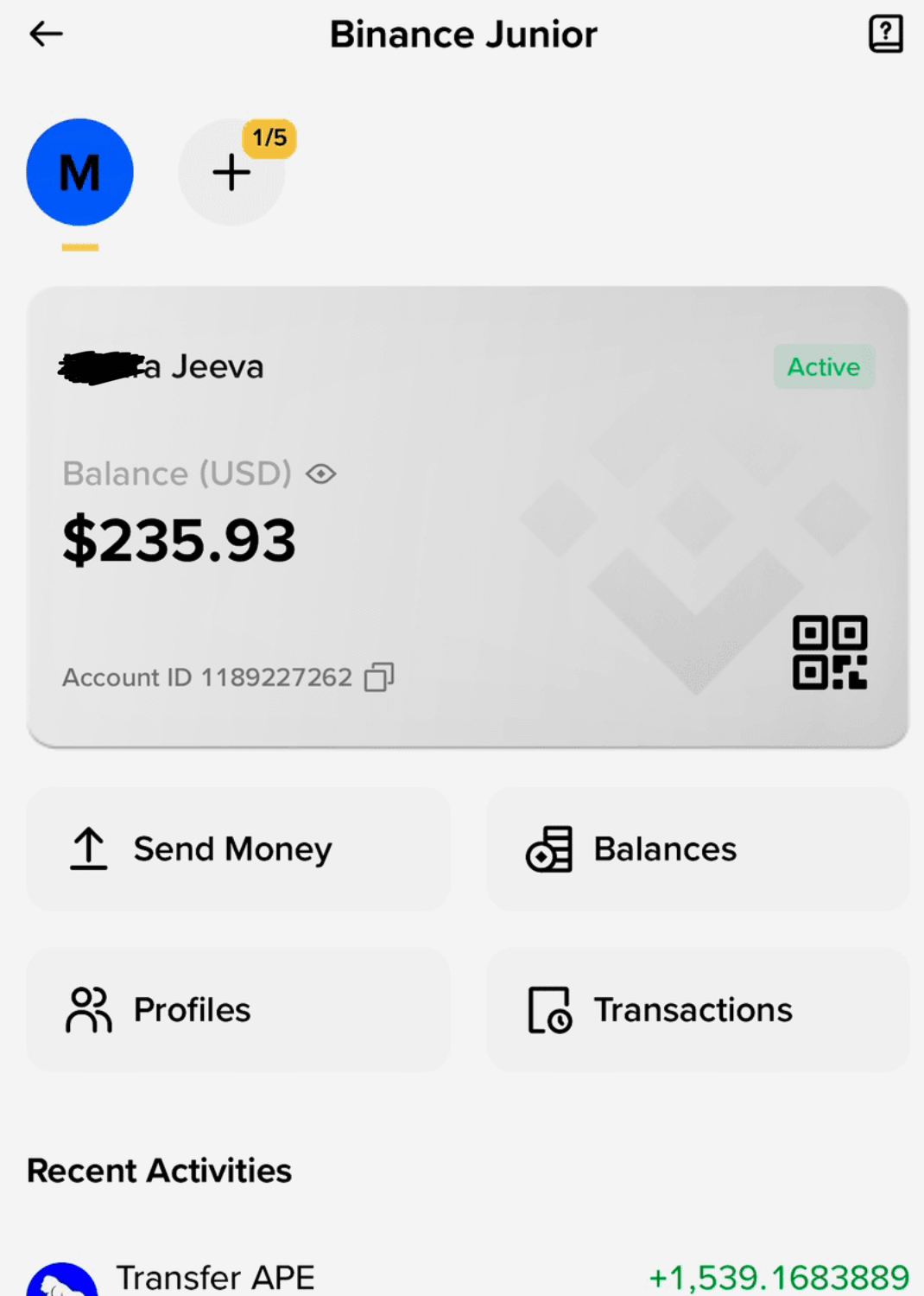Open Profiles
The width and height of the screenshot is (924, 1296).
pyautogui.click(x=238, y=1010)
